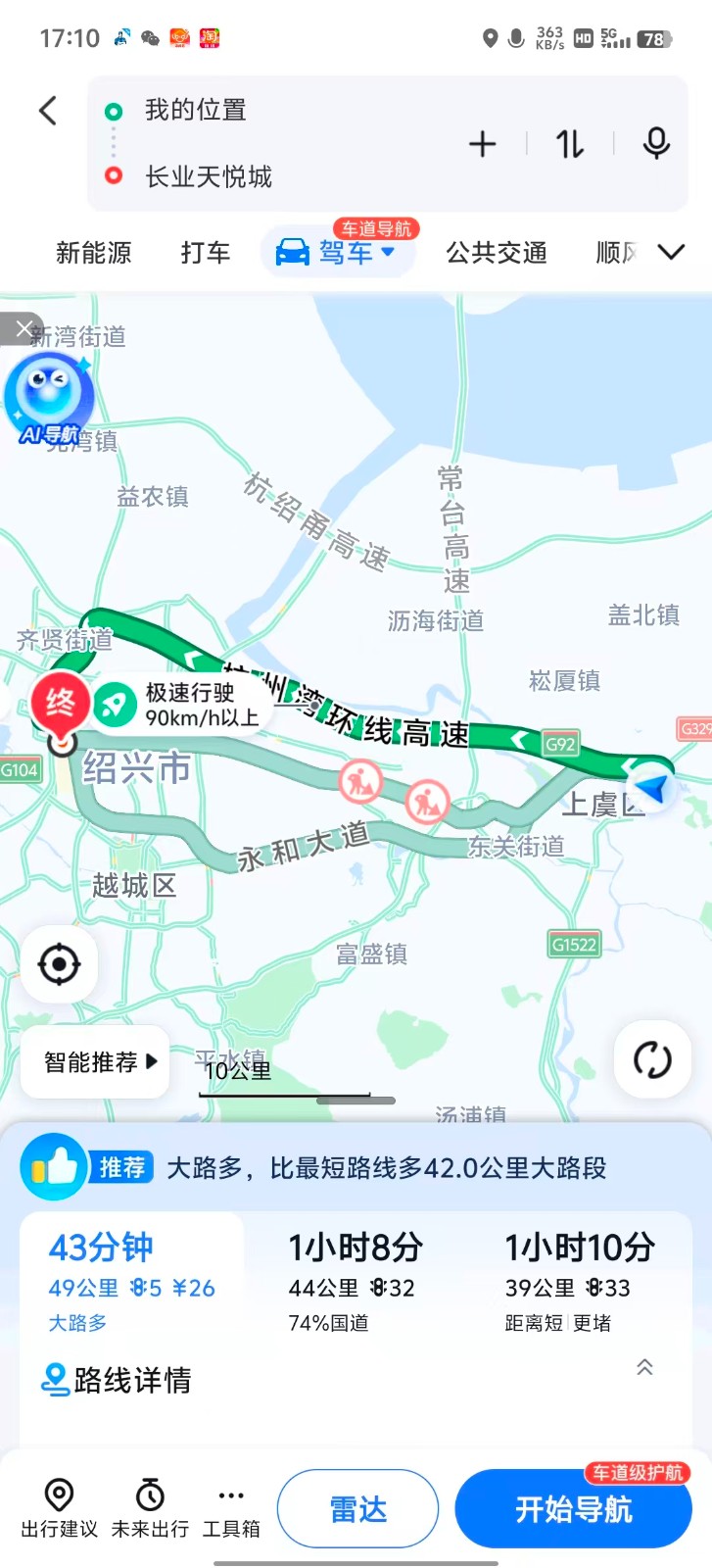Screen dimensions: 712x1568
Task: Switch to 公共交通 tab
Action: [497, 253]
